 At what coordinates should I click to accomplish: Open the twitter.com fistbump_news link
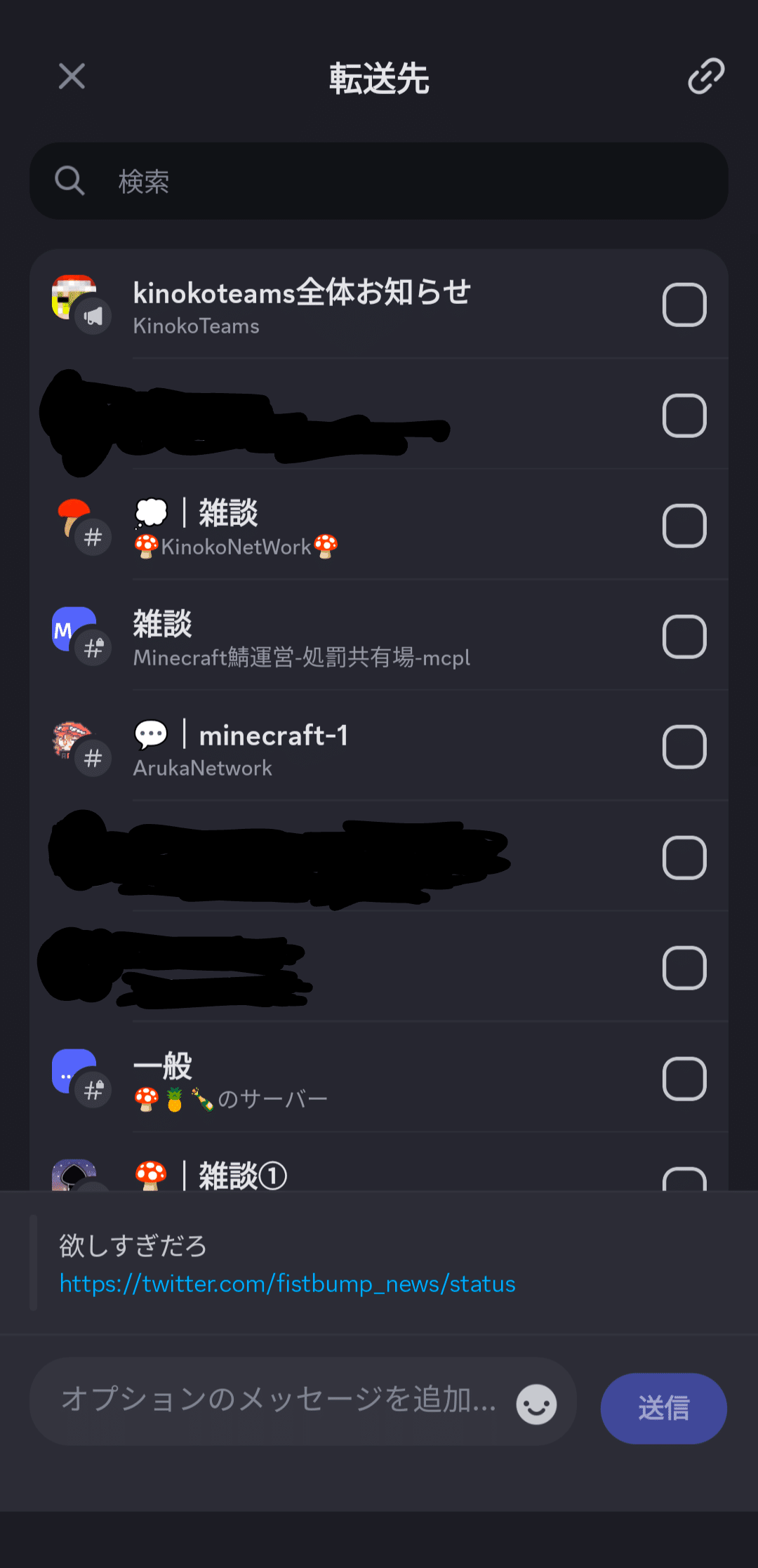pyautogui.click(x=286, y=1284)
